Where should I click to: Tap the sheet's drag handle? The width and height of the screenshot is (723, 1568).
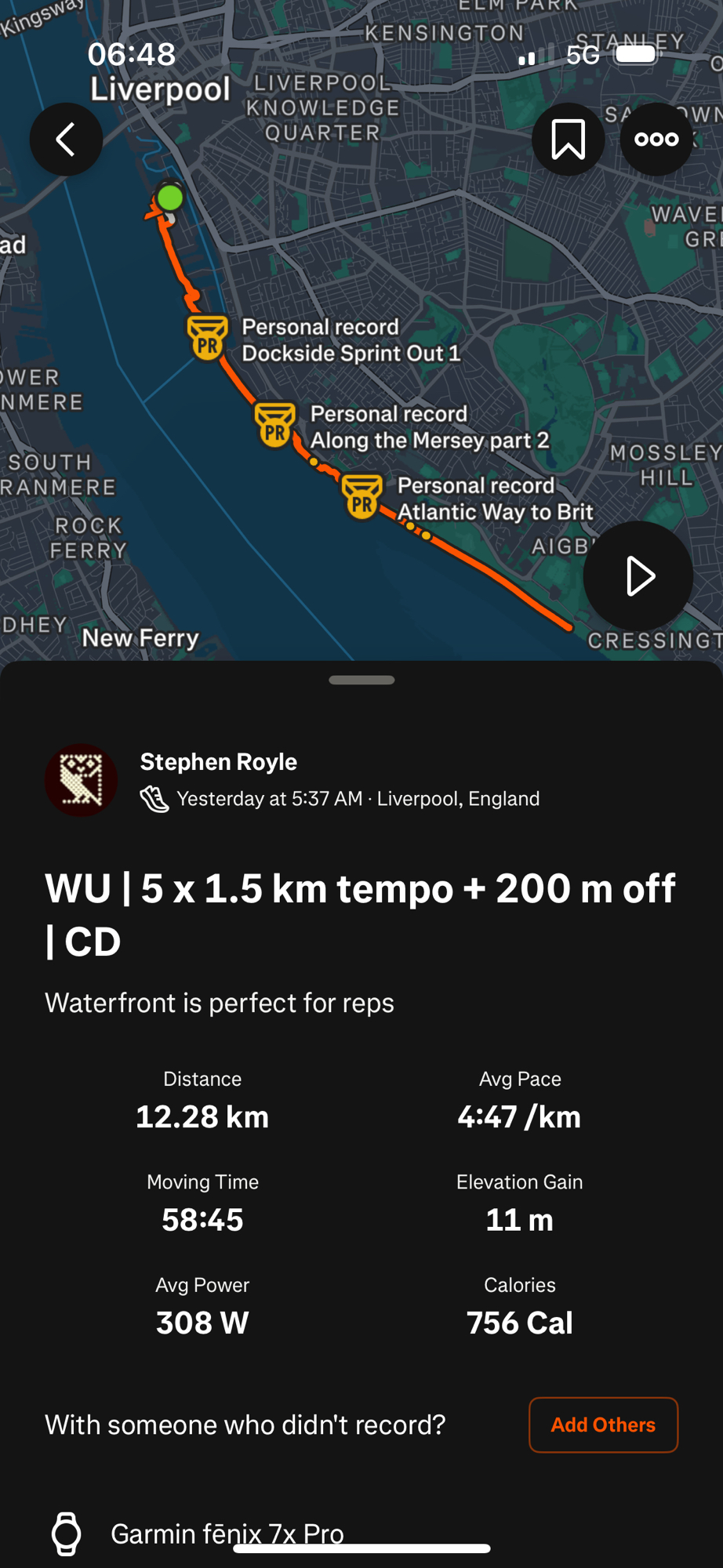click(361, 680)
